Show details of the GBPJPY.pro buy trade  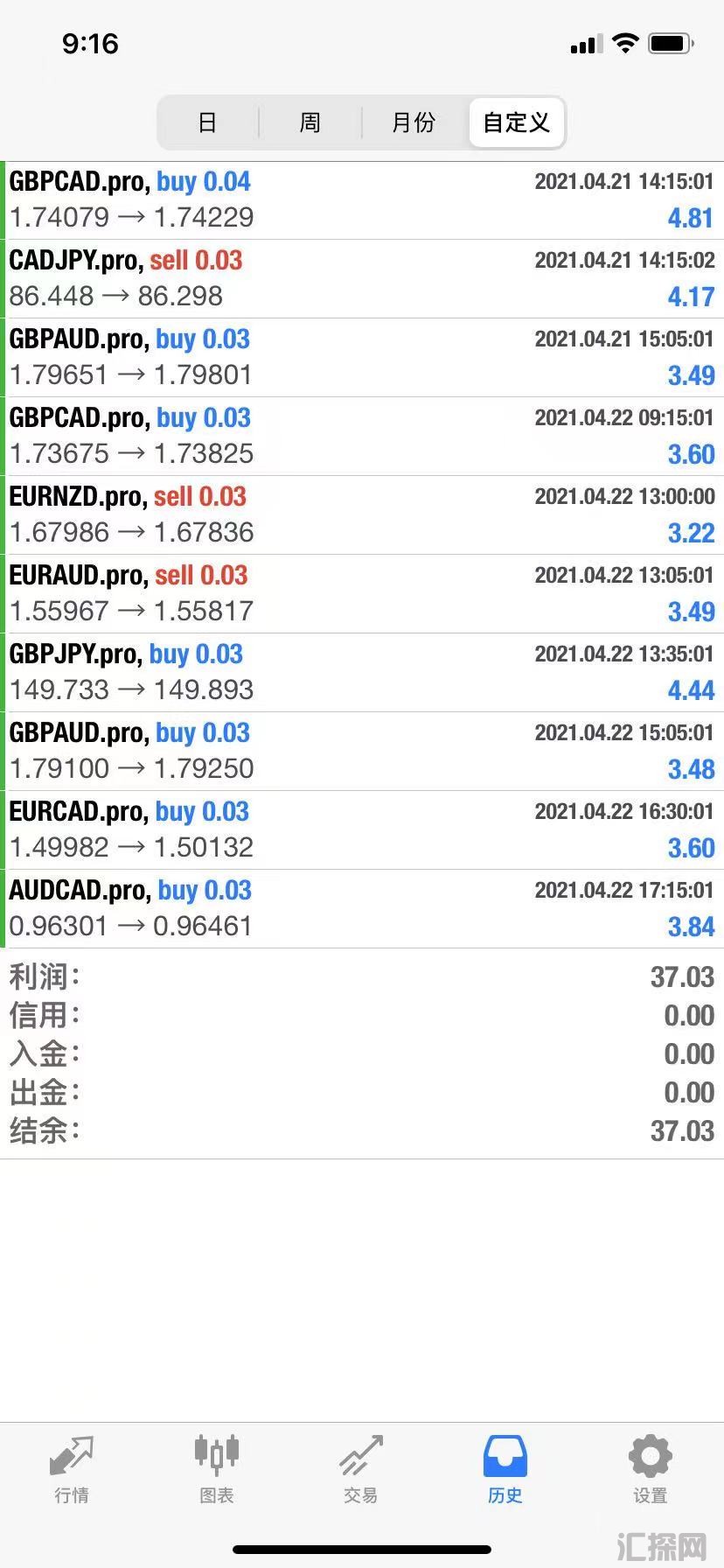(x=362, y=673)
